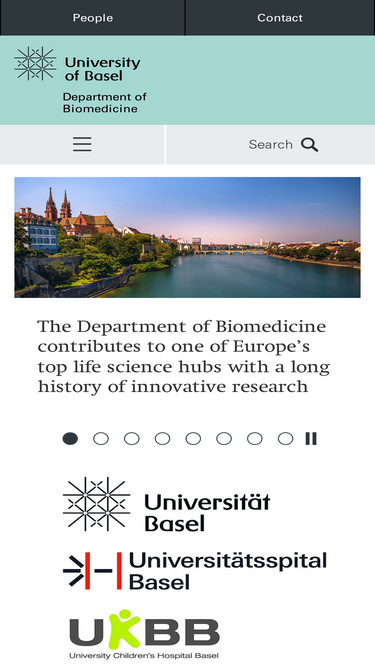The width and height of the screenshot is (375, 667).
Task: Go to University of Basel homepage logo
Action: click(77, 64)
